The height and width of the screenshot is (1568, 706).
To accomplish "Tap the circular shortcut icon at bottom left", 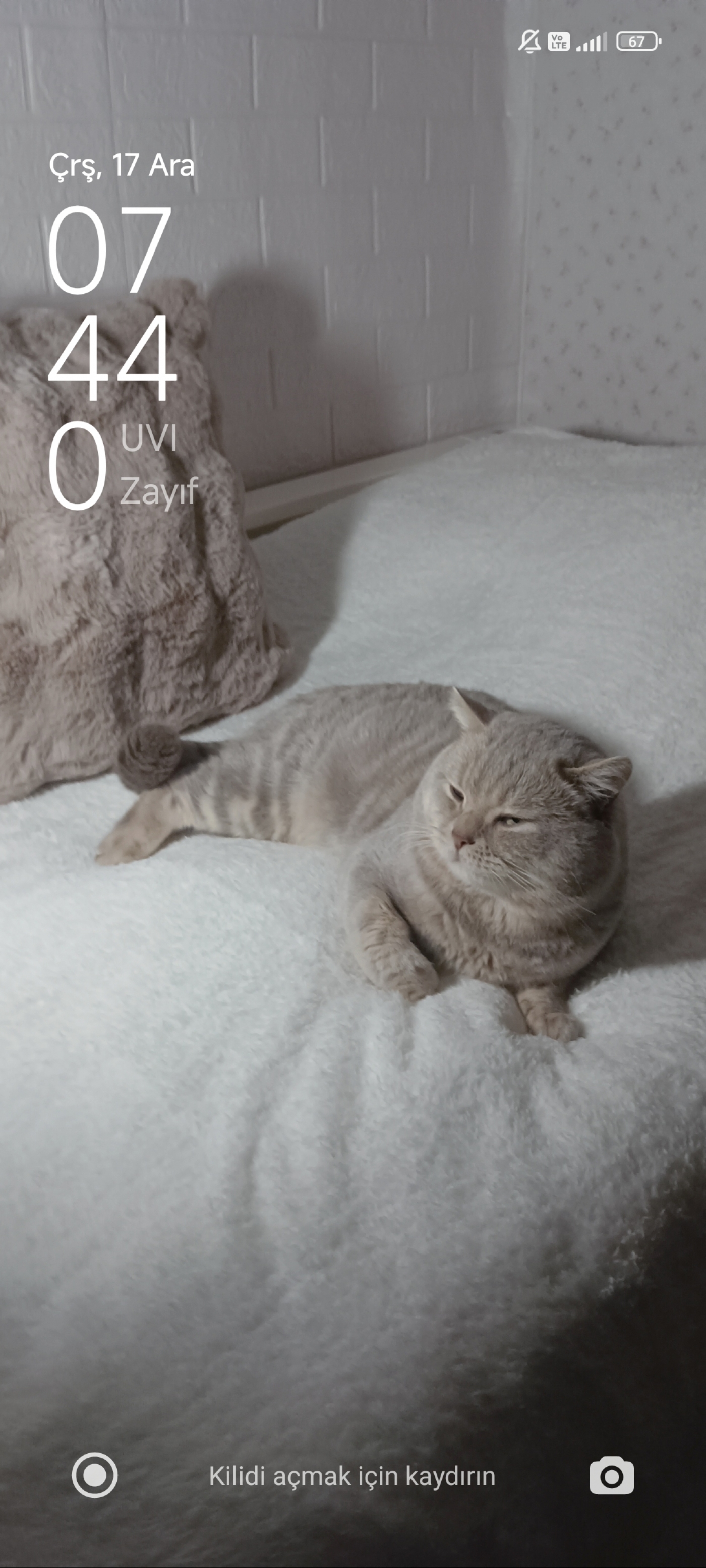I will tap(94, 1475).
